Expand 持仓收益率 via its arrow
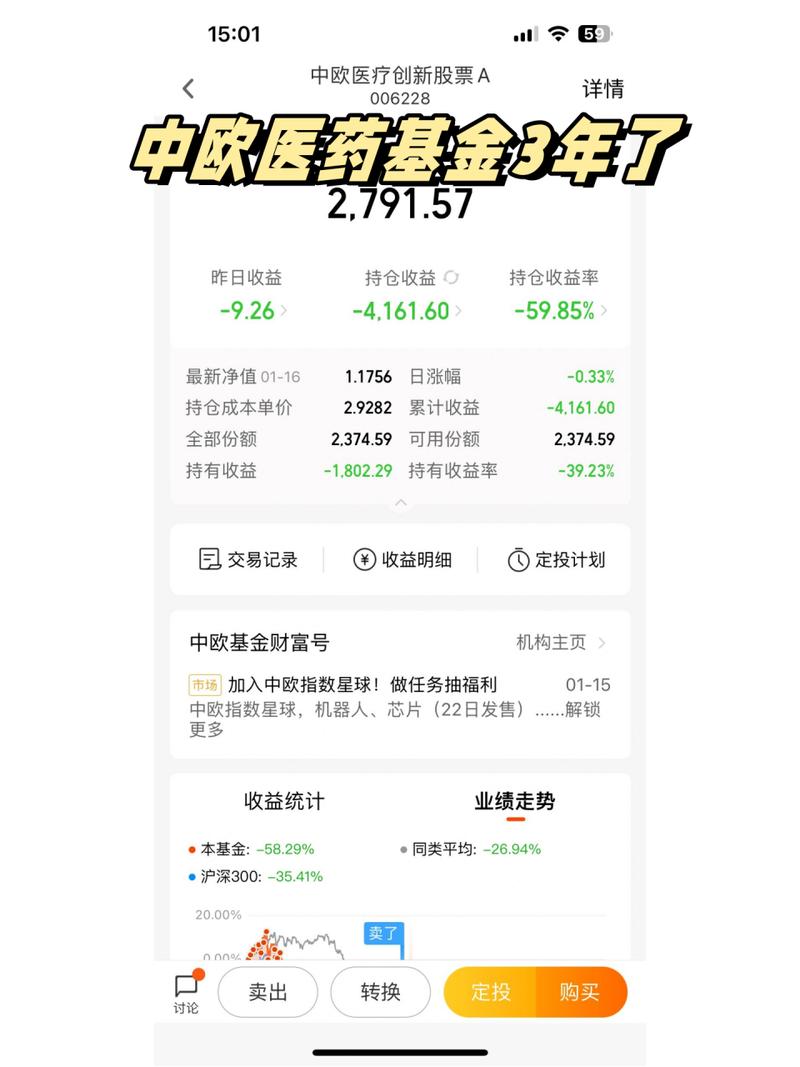The height and width of the screenshot is (1067, 800). pyautogui.click(x=604, y=311)
